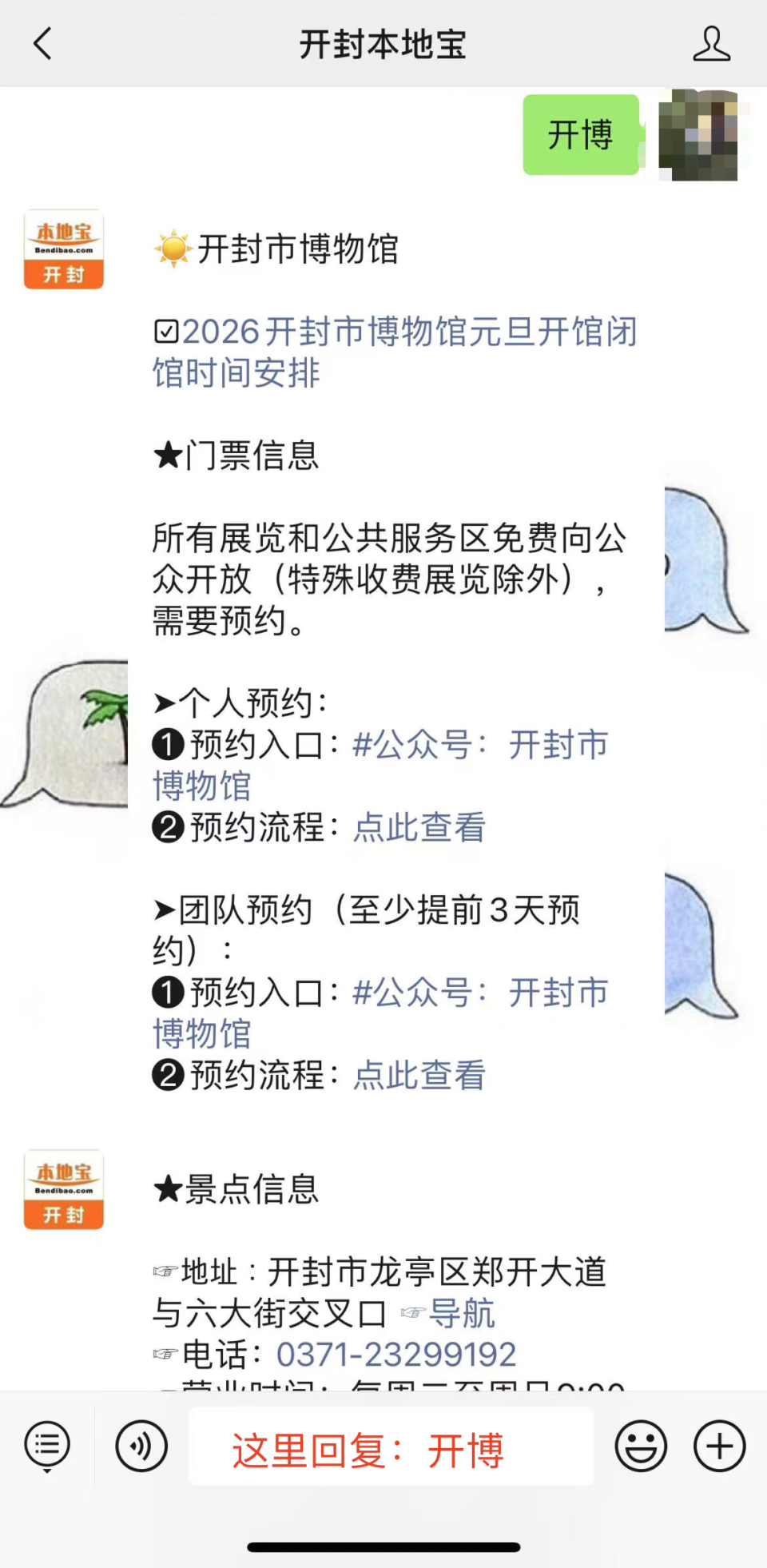The width and height of the screenshot is (767, 1568).
Task: Click your sent message bubble 开博
Action: [580, 135]
